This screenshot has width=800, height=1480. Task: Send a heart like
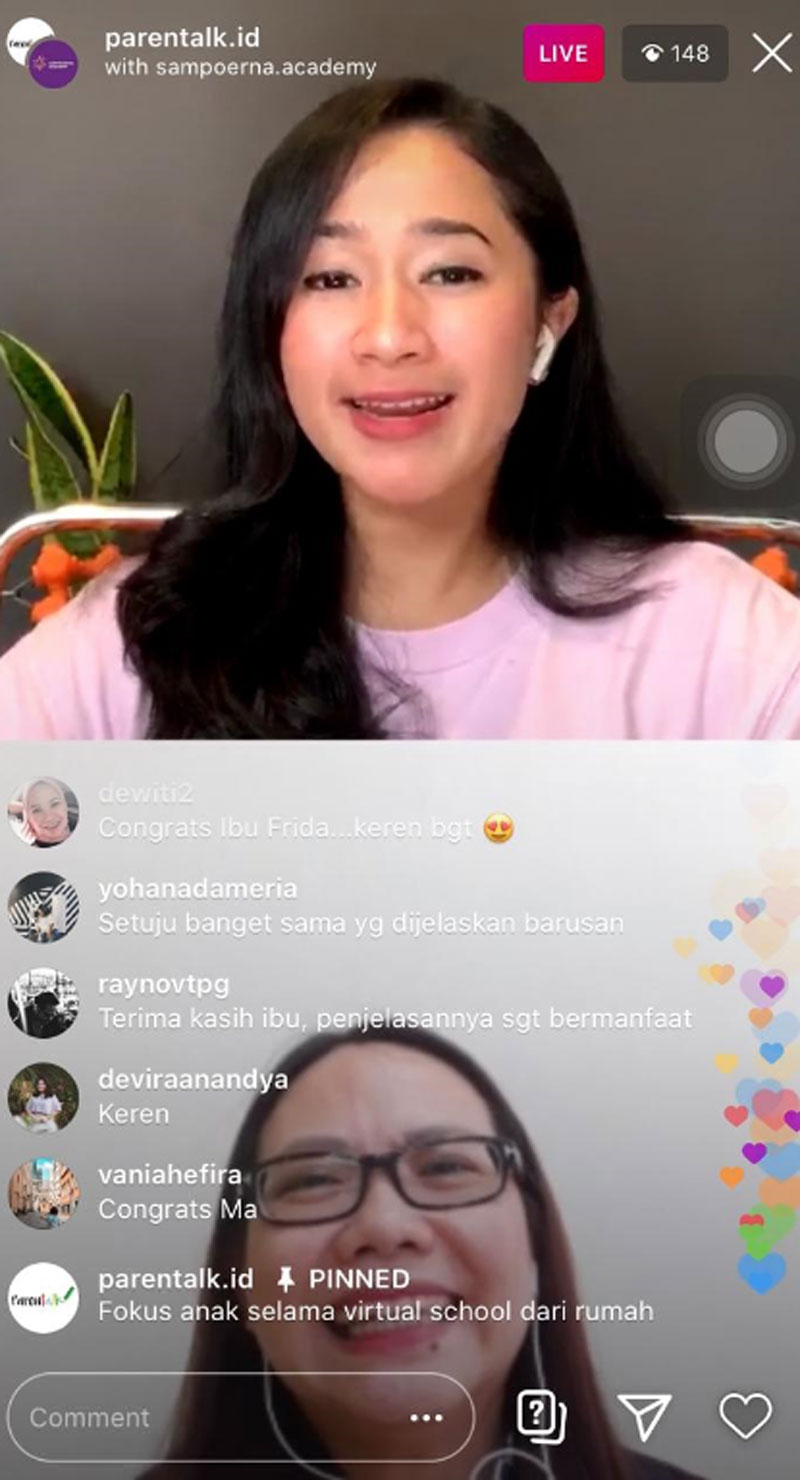[x=746, y=1416]
